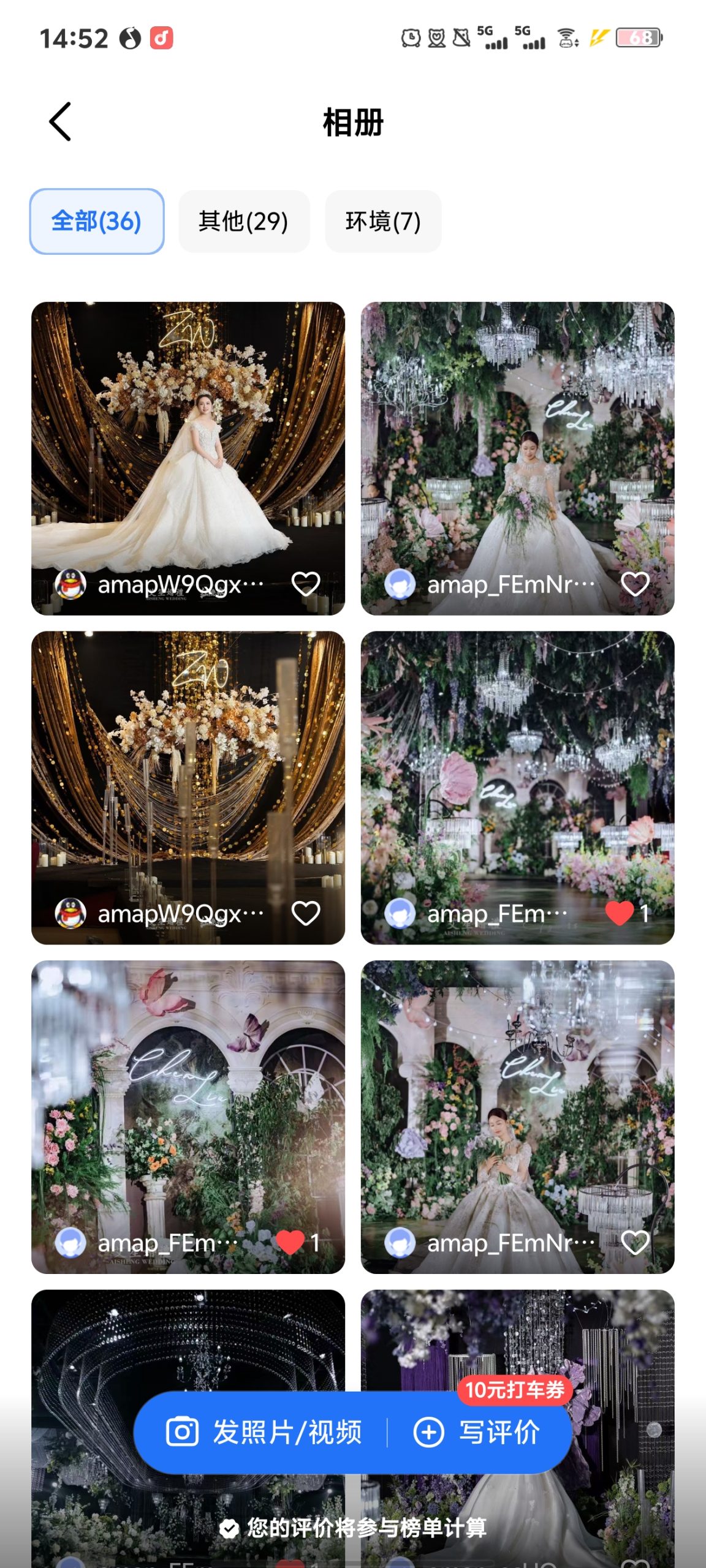
Task: Like the gold stage without bride photo
Action: [305, 913]
